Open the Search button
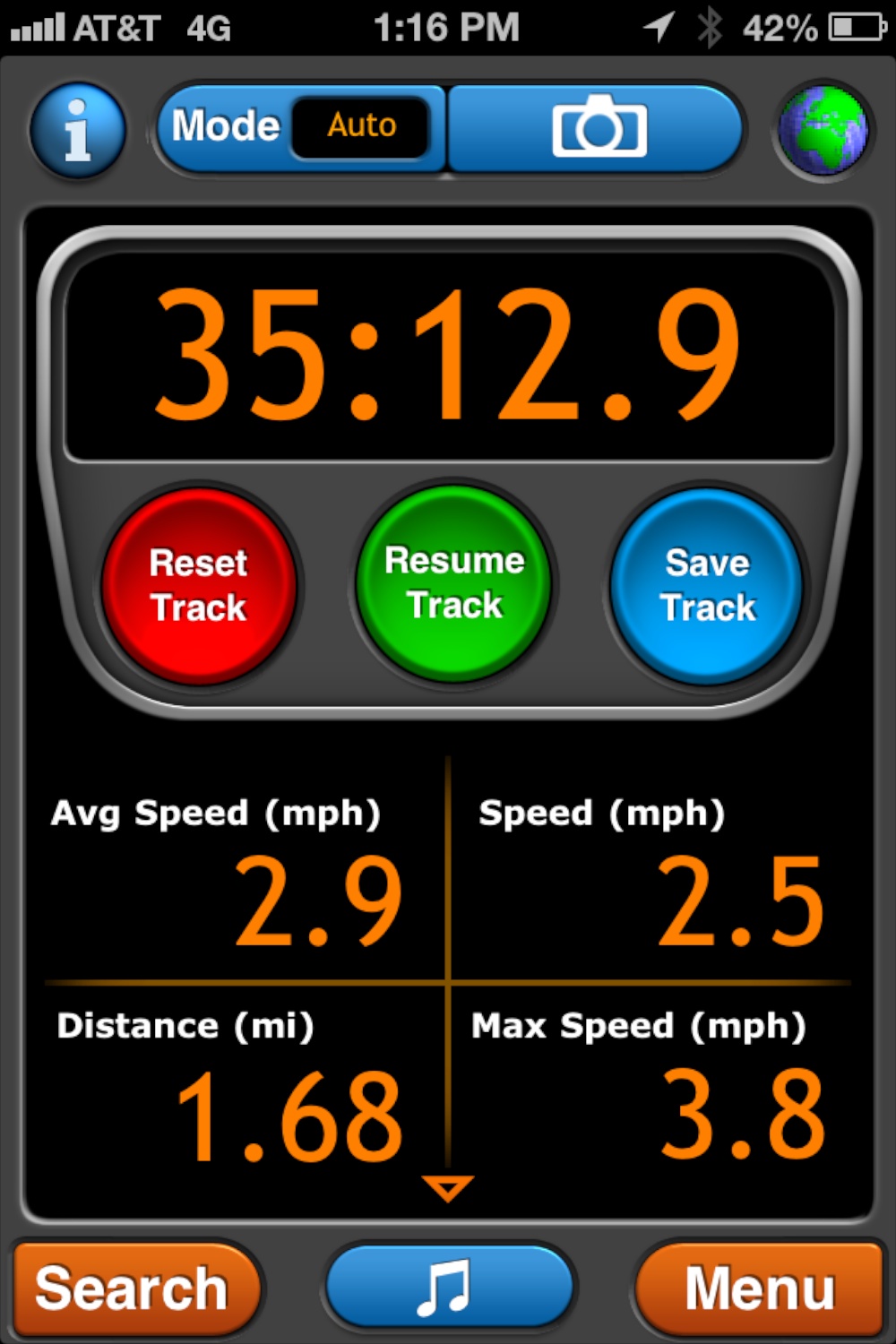896x1344 pixels. [134, 1288]
